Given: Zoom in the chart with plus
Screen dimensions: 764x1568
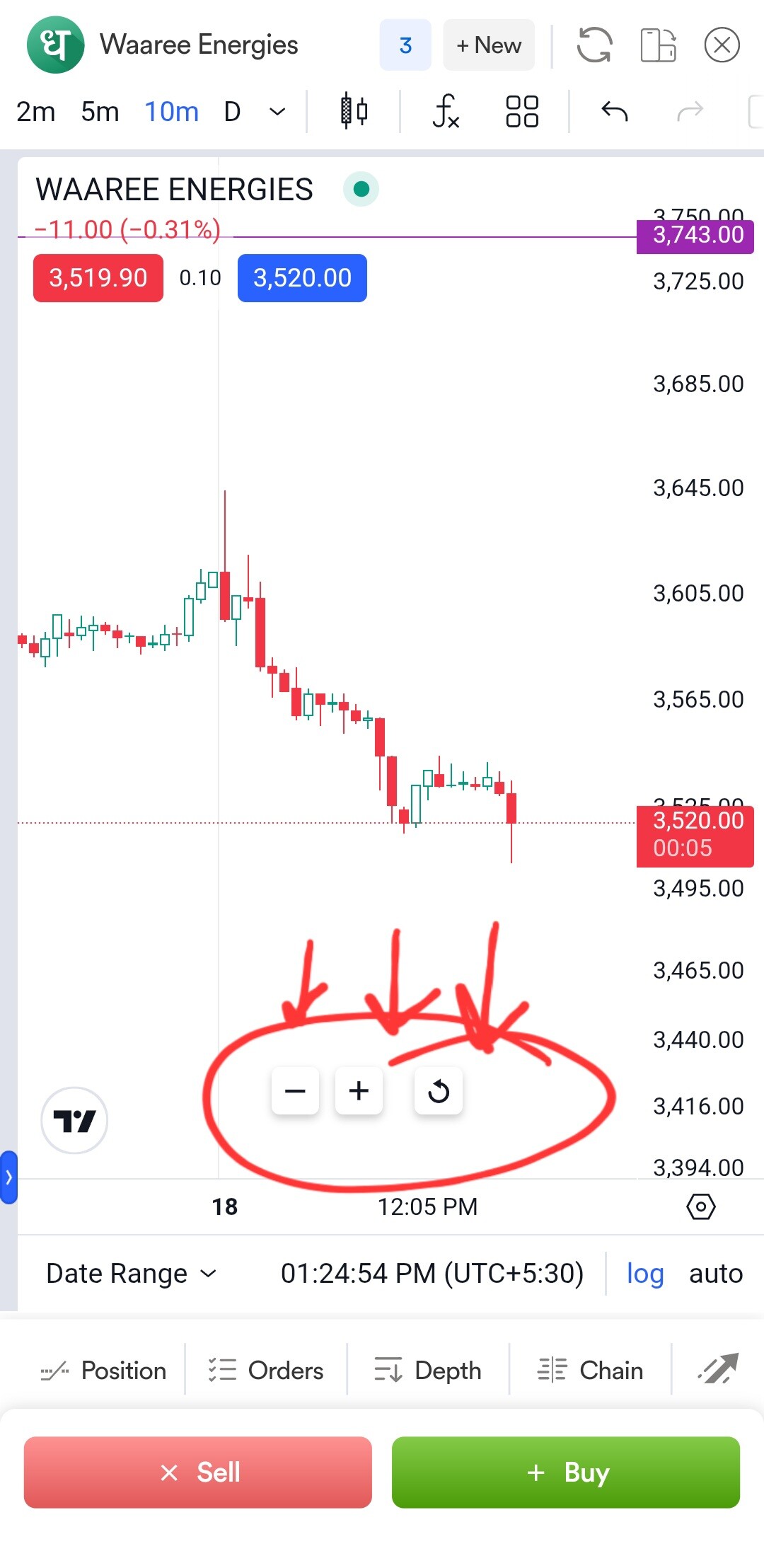Looking at the screenshot, I should point(359,1091).
